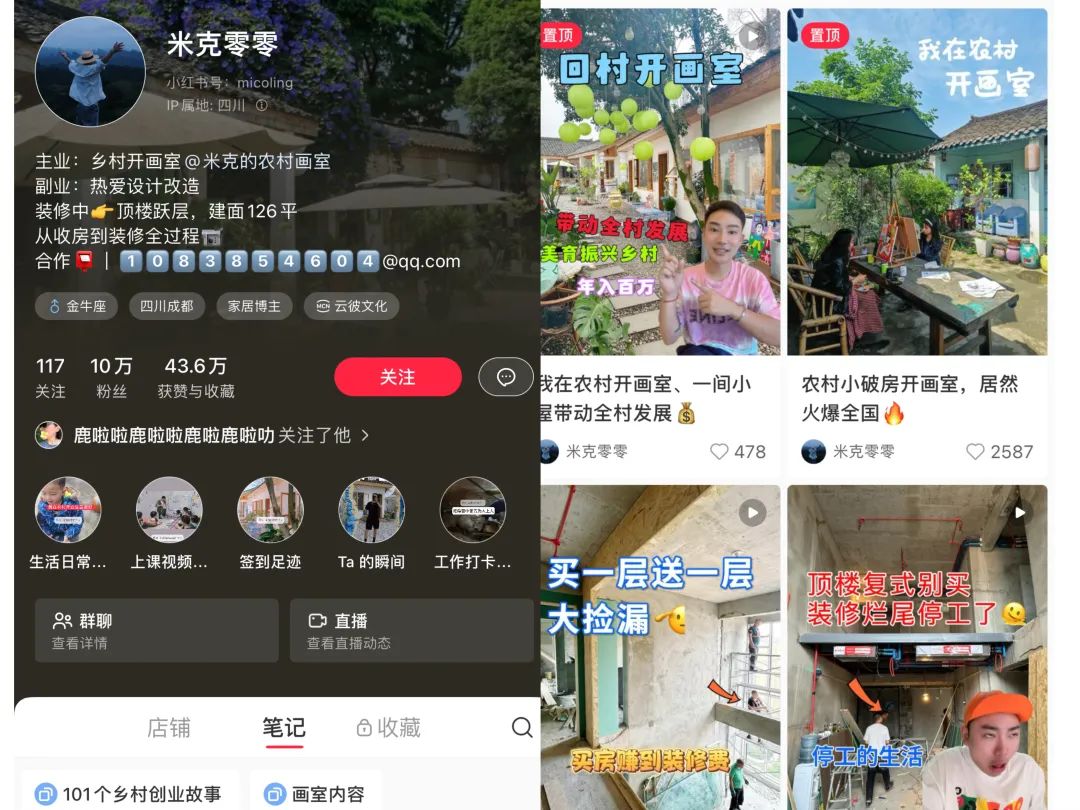The image size is (1080, 810).
Task: Select the 笔记 tab
Action: (x=284, y=728)
